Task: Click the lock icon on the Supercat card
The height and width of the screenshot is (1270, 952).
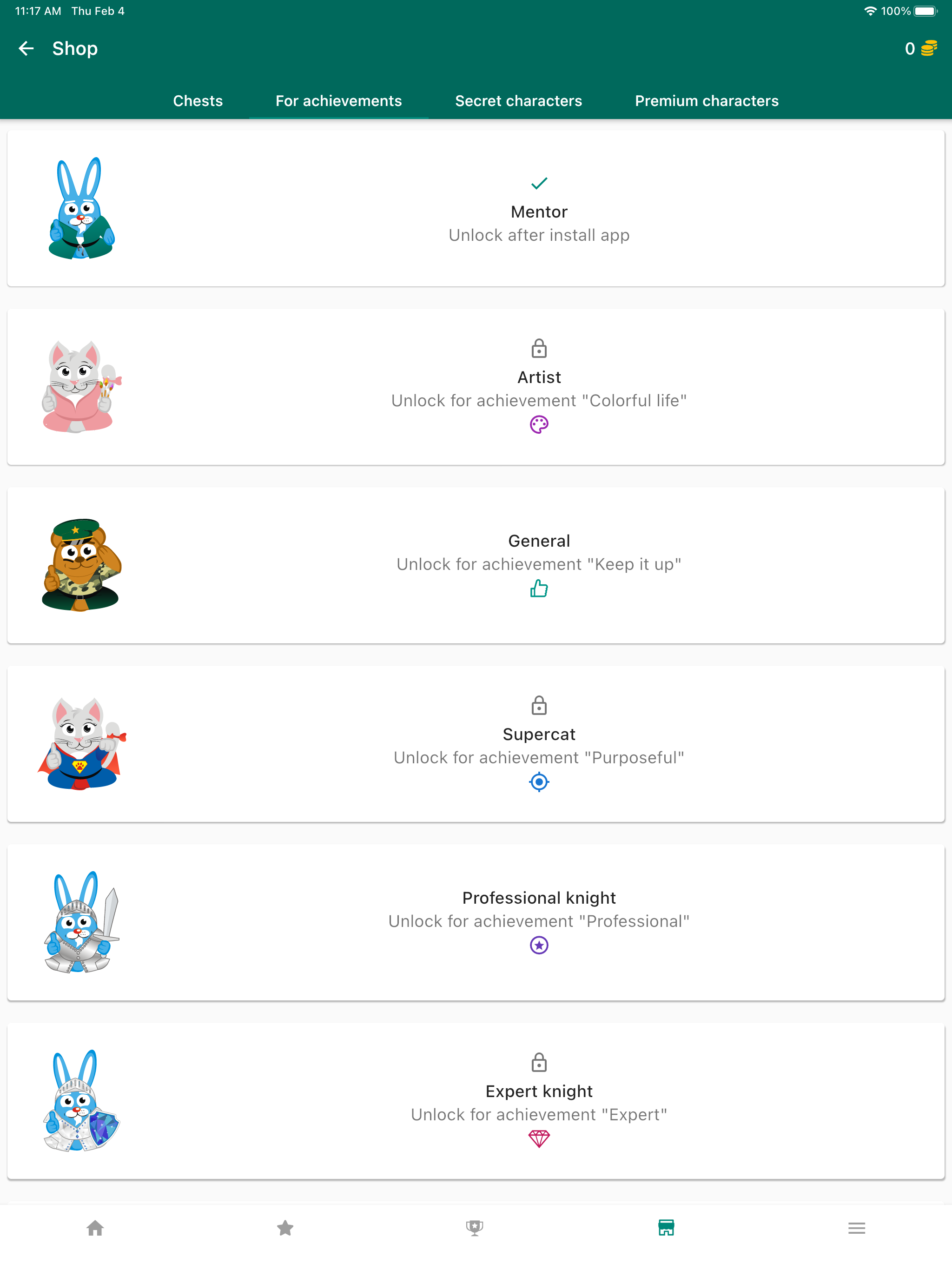Action: (x=539, y=705)
